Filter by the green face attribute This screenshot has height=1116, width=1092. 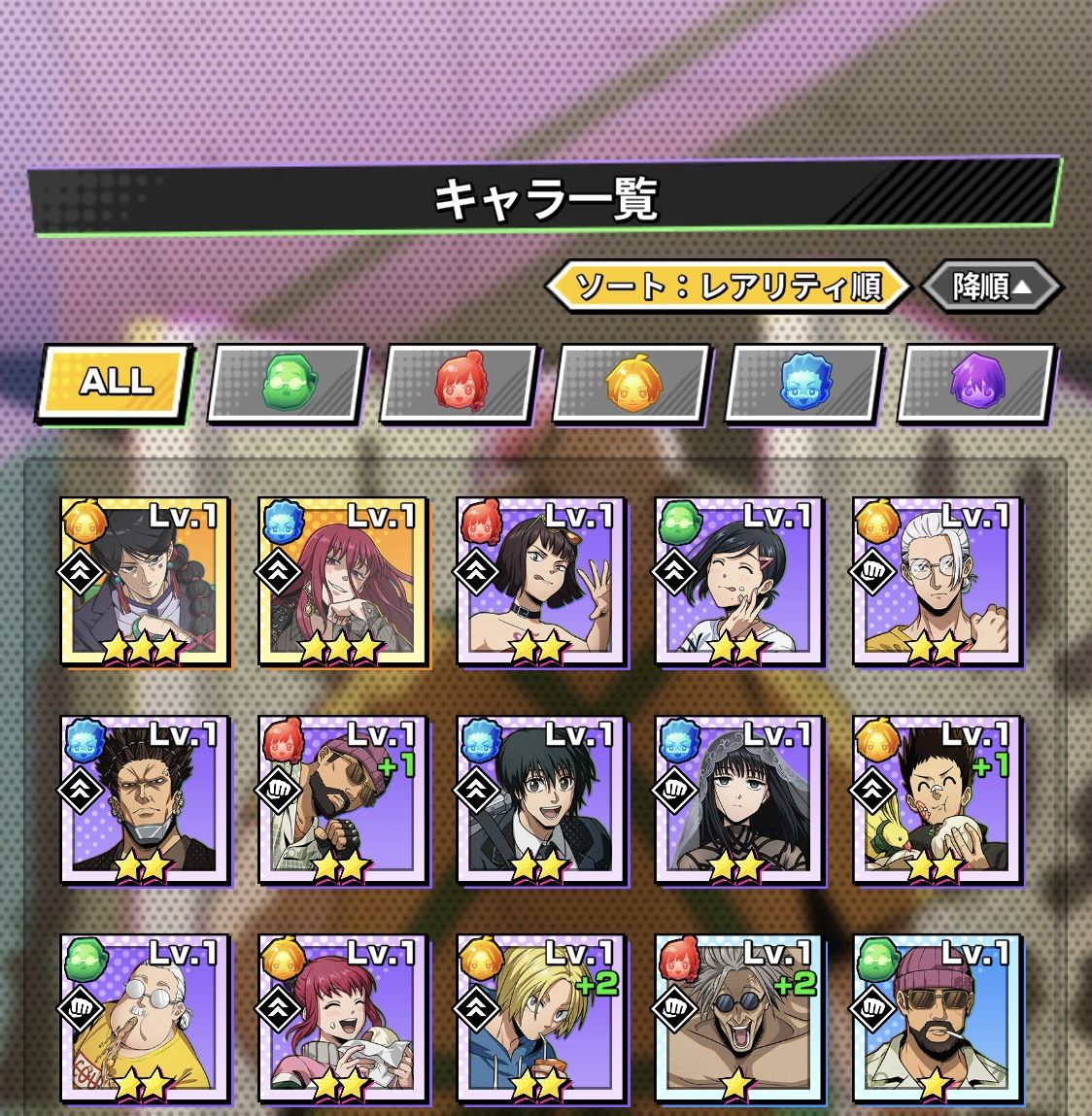288,382
